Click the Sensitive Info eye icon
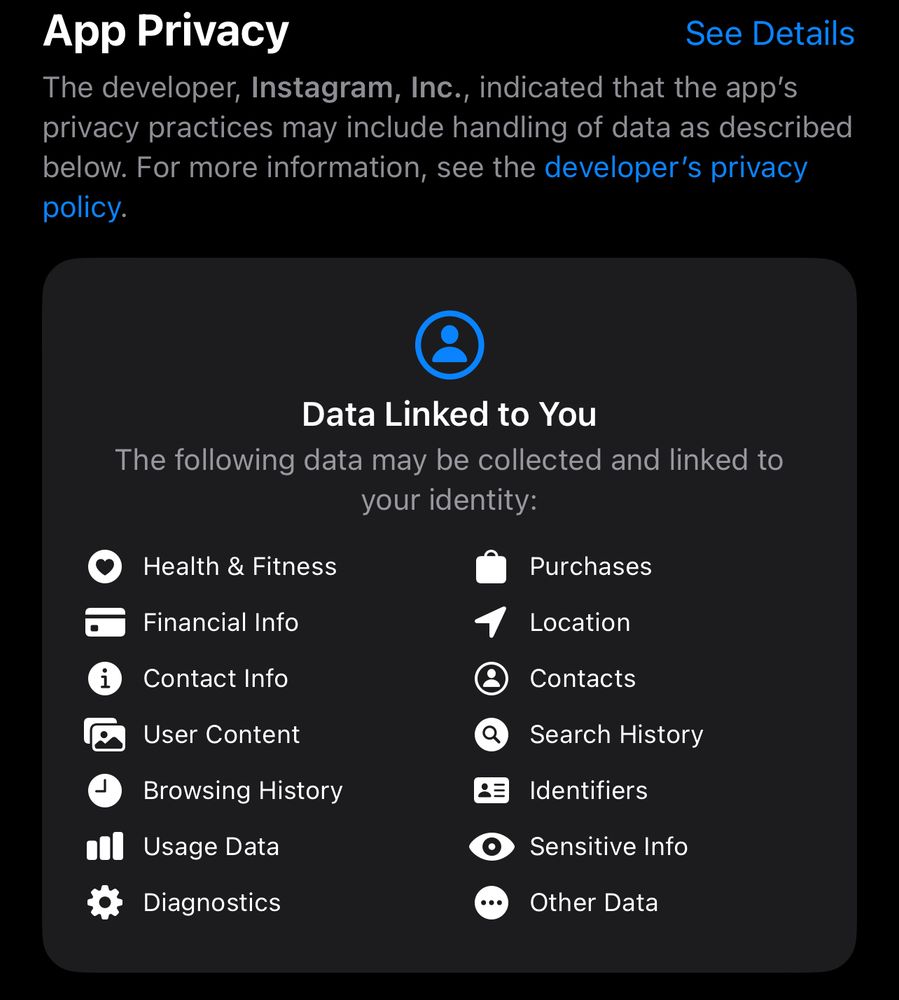The width and height of the screenshot is (899, 1000). point(491,846)
